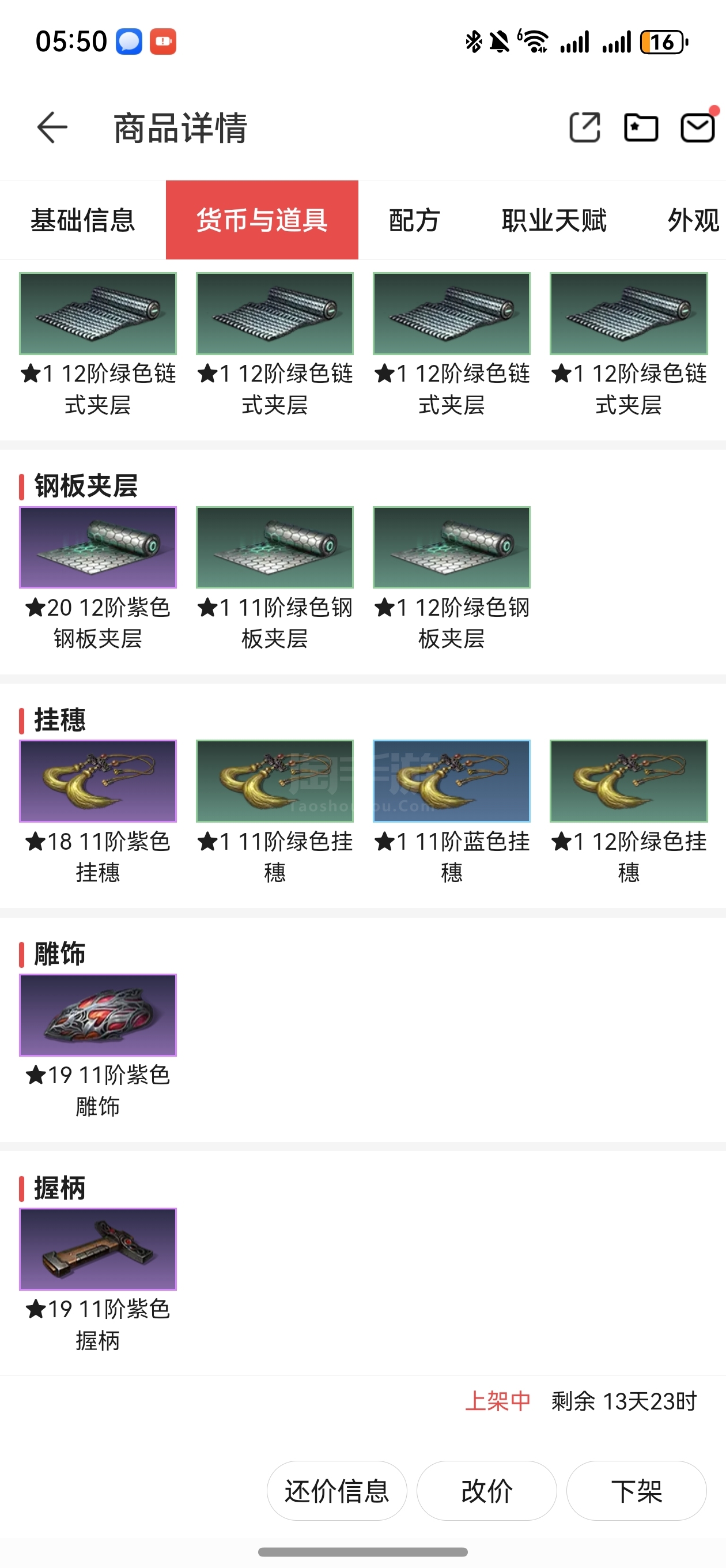Switch to the 基础信息 tab

[x=83, y=220]
